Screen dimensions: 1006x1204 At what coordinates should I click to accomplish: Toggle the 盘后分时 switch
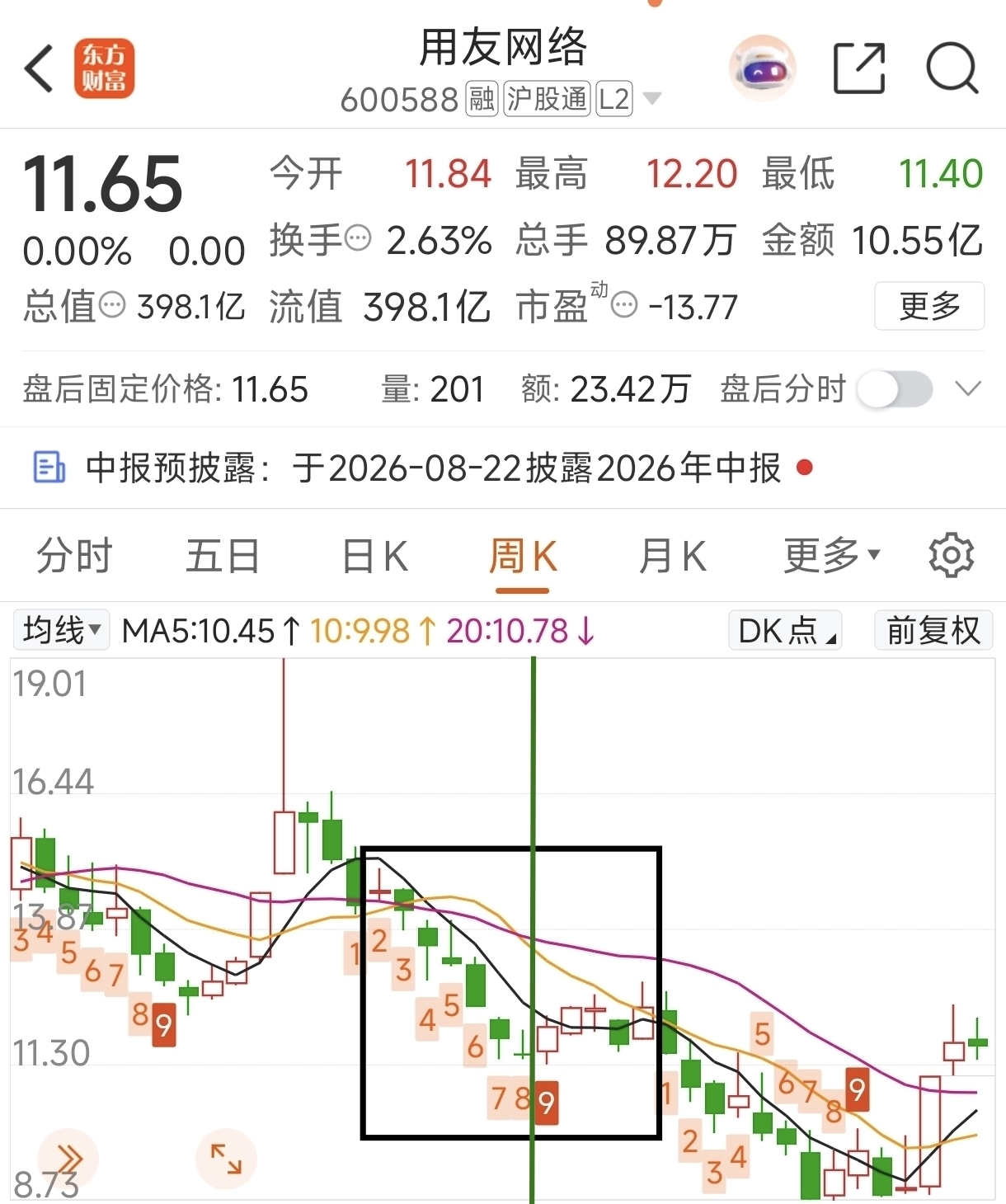[895, 389]
